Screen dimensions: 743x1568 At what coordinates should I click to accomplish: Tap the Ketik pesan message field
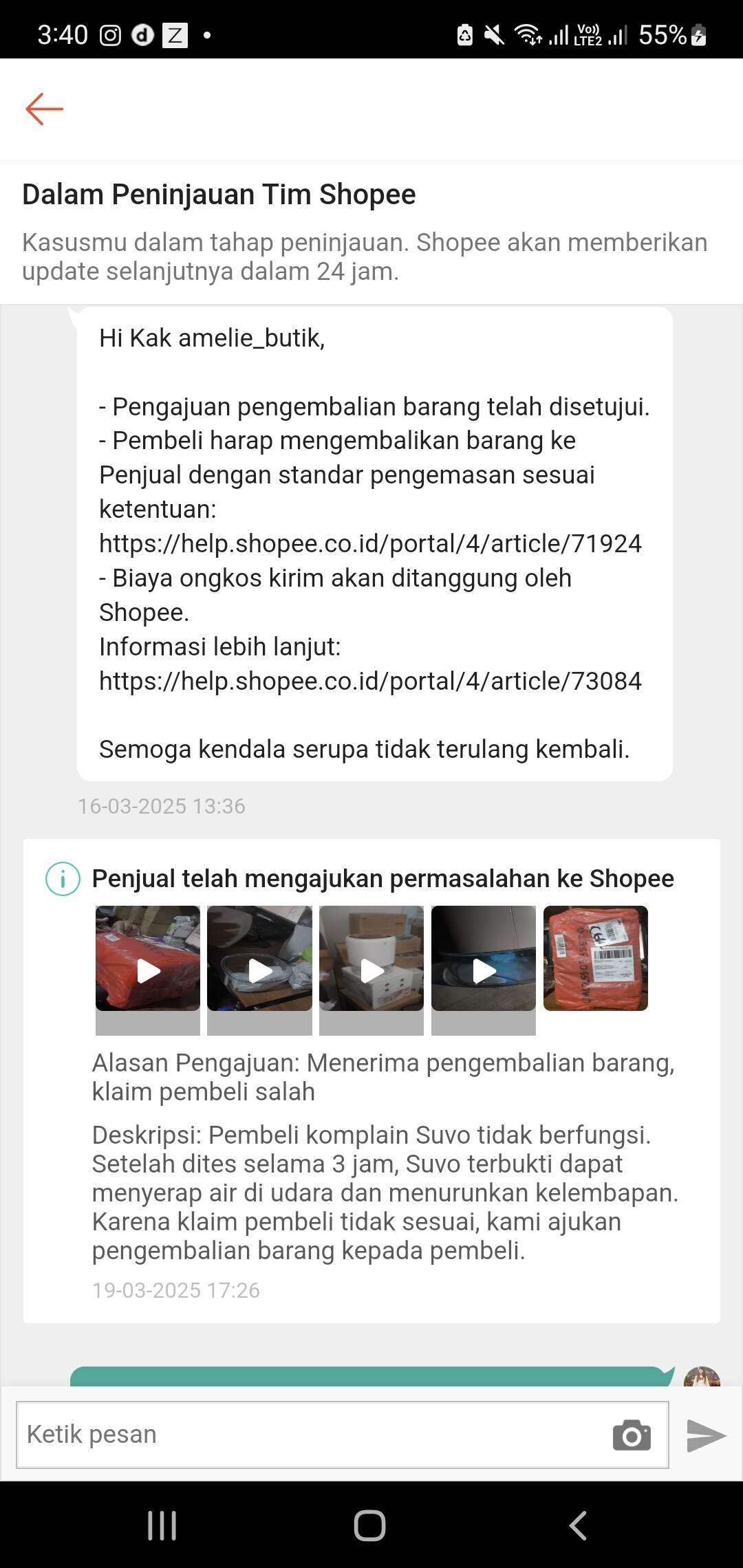[313, 1435]
